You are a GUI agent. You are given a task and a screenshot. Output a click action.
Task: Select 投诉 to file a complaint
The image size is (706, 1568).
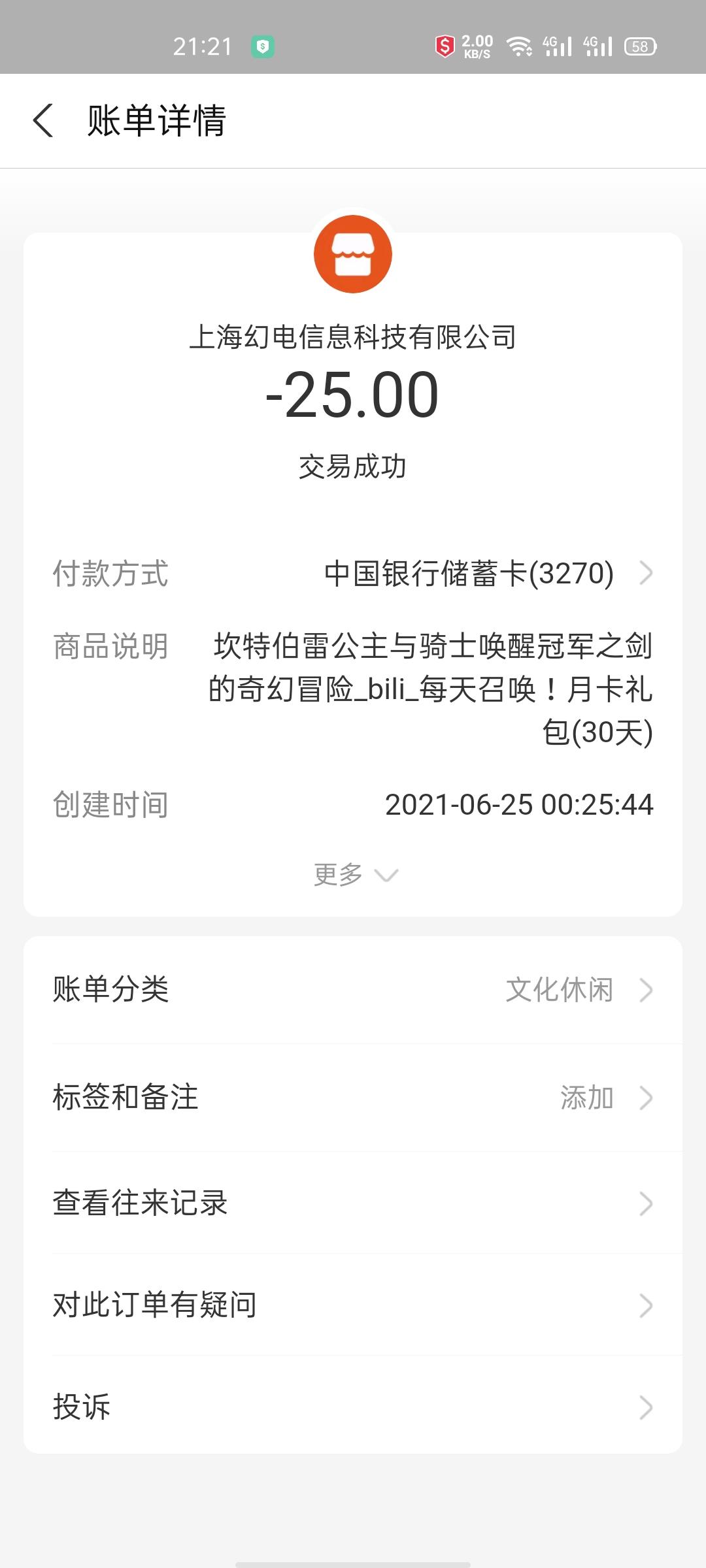pos(353,1406)
